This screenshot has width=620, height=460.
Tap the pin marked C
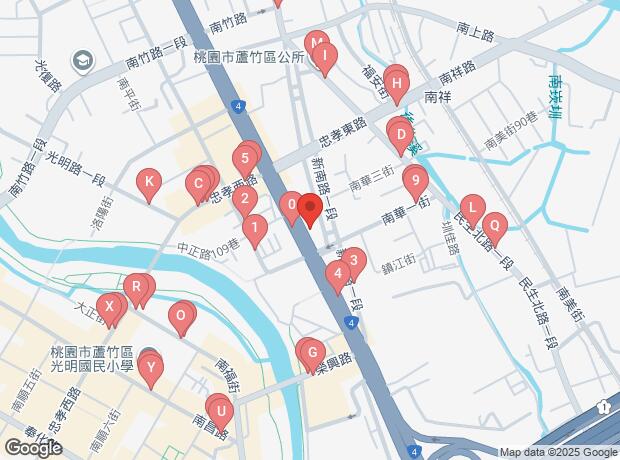pyautogui.click(x=199, y=183)
